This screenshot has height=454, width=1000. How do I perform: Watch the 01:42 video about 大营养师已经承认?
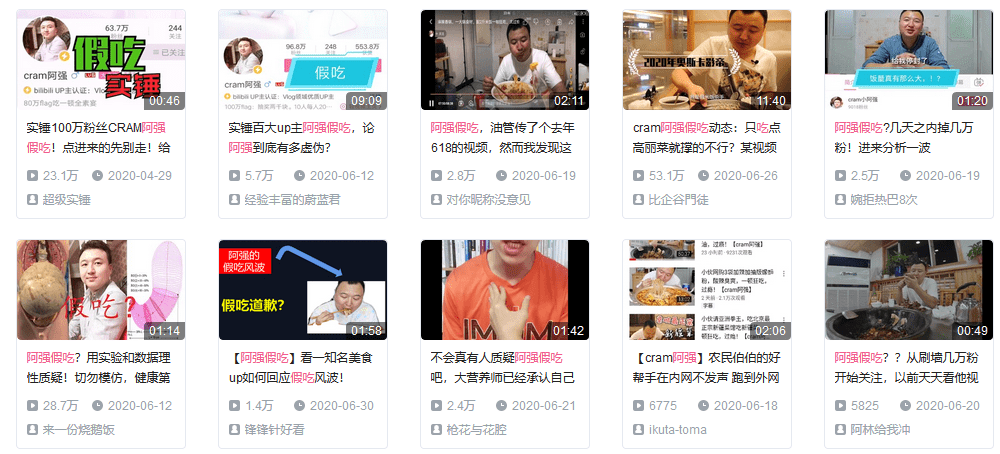pyautogui.click(x=505, y=290)
